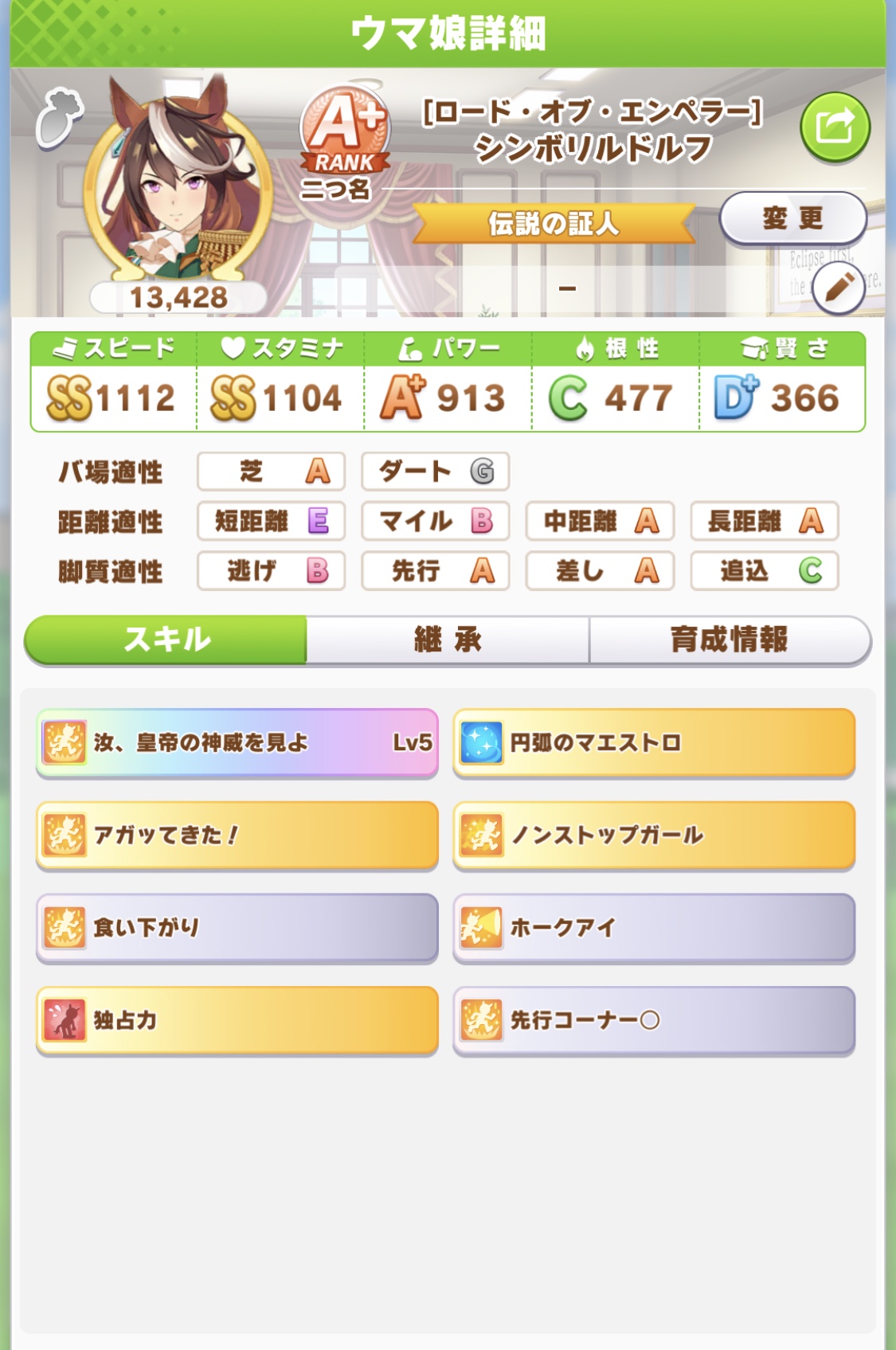Edit the memo with the pencil icon
The height and width of the screenshot is (1350, 896).
coord(839,288)
